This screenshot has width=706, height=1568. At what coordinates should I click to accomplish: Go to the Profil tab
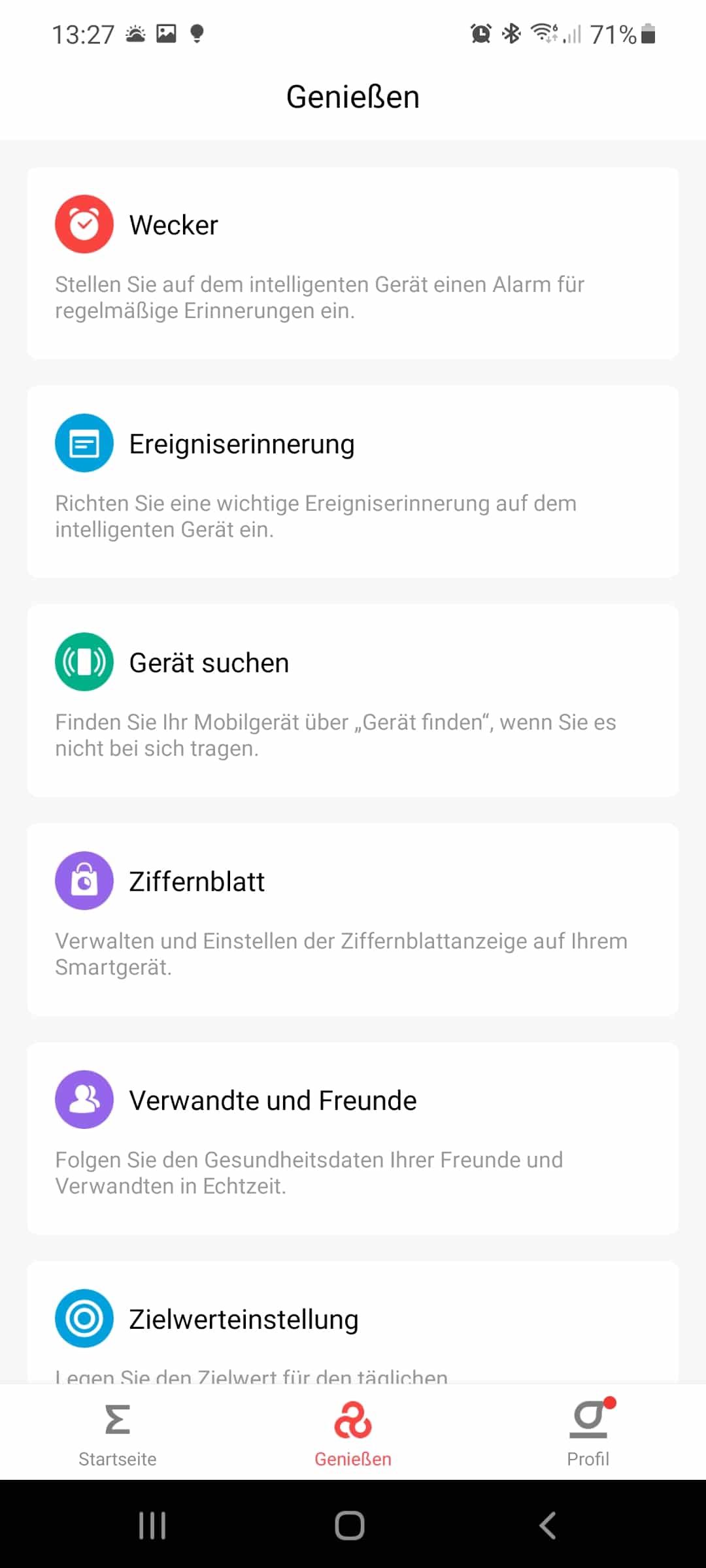(x=588, y=1433)
